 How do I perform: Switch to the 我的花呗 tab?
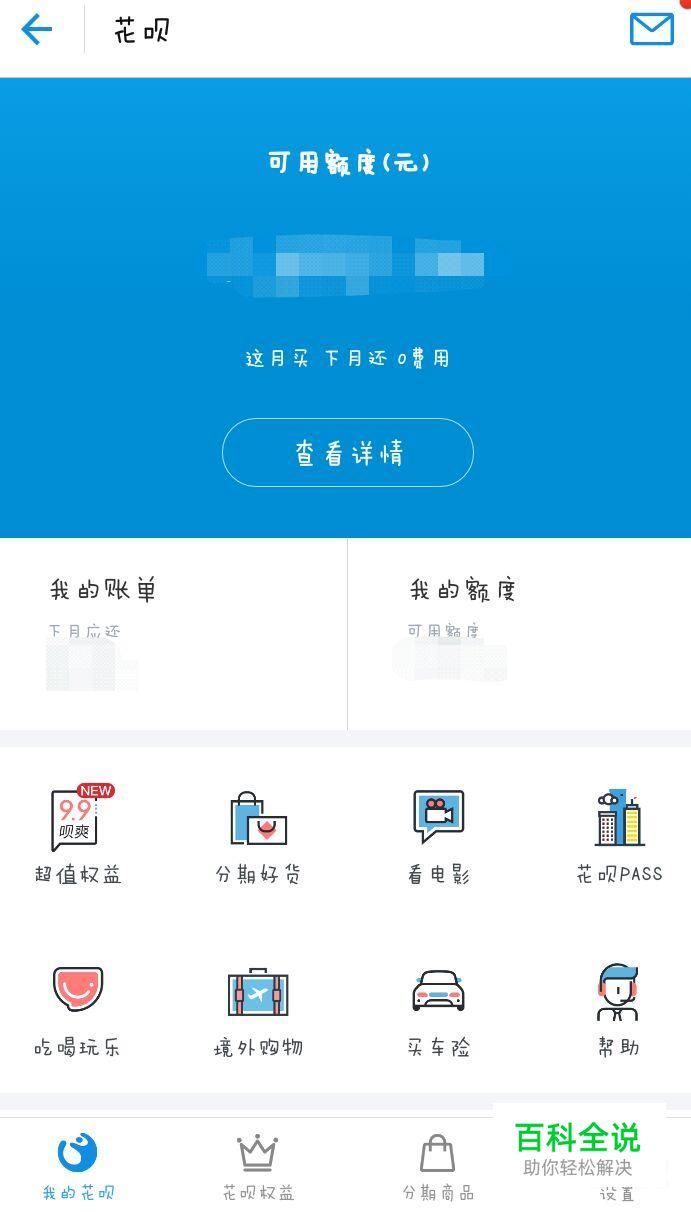point(78,1166)
